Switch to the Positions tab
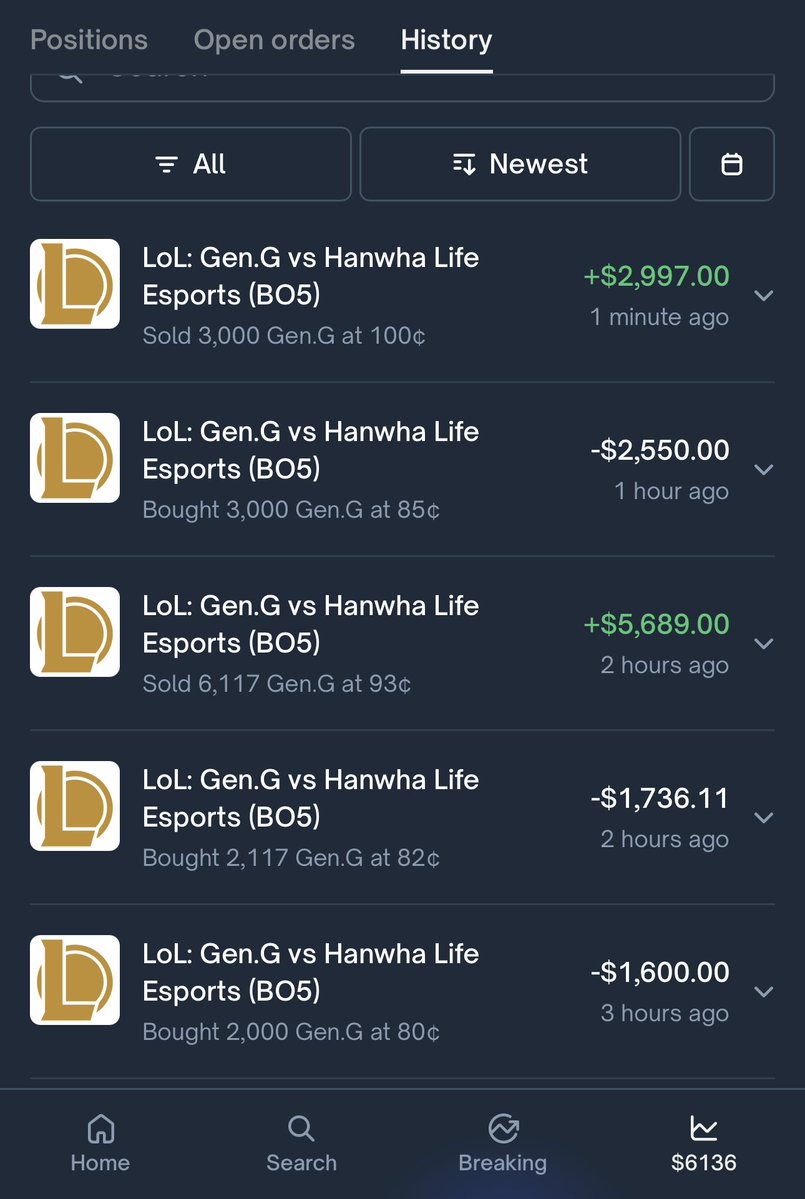Image resolution: width=805 pixels, height=1199 pixels. click(89, 40)
